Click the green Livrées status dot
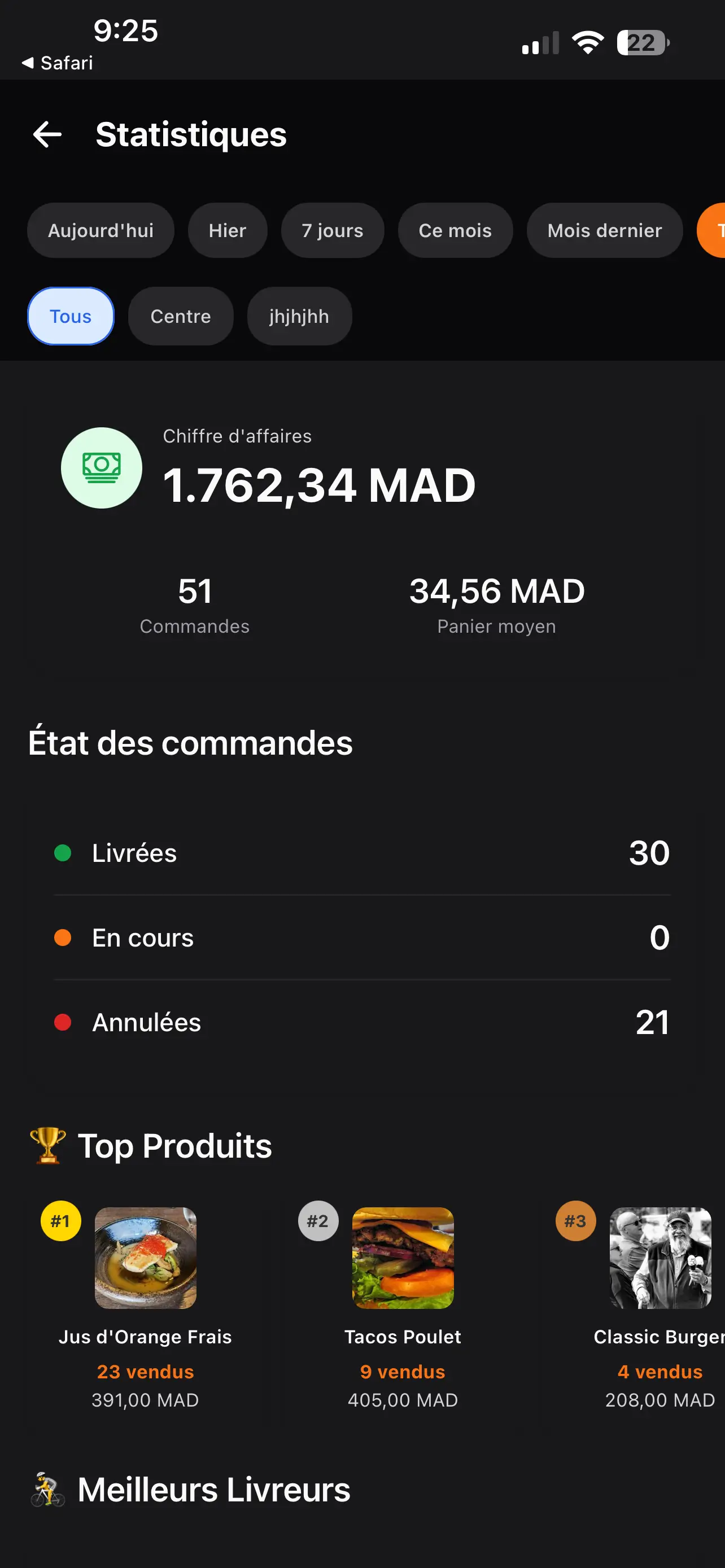The height and width of the screenshot is (1568, 725). pyautogui.click(x=63, y=853)
